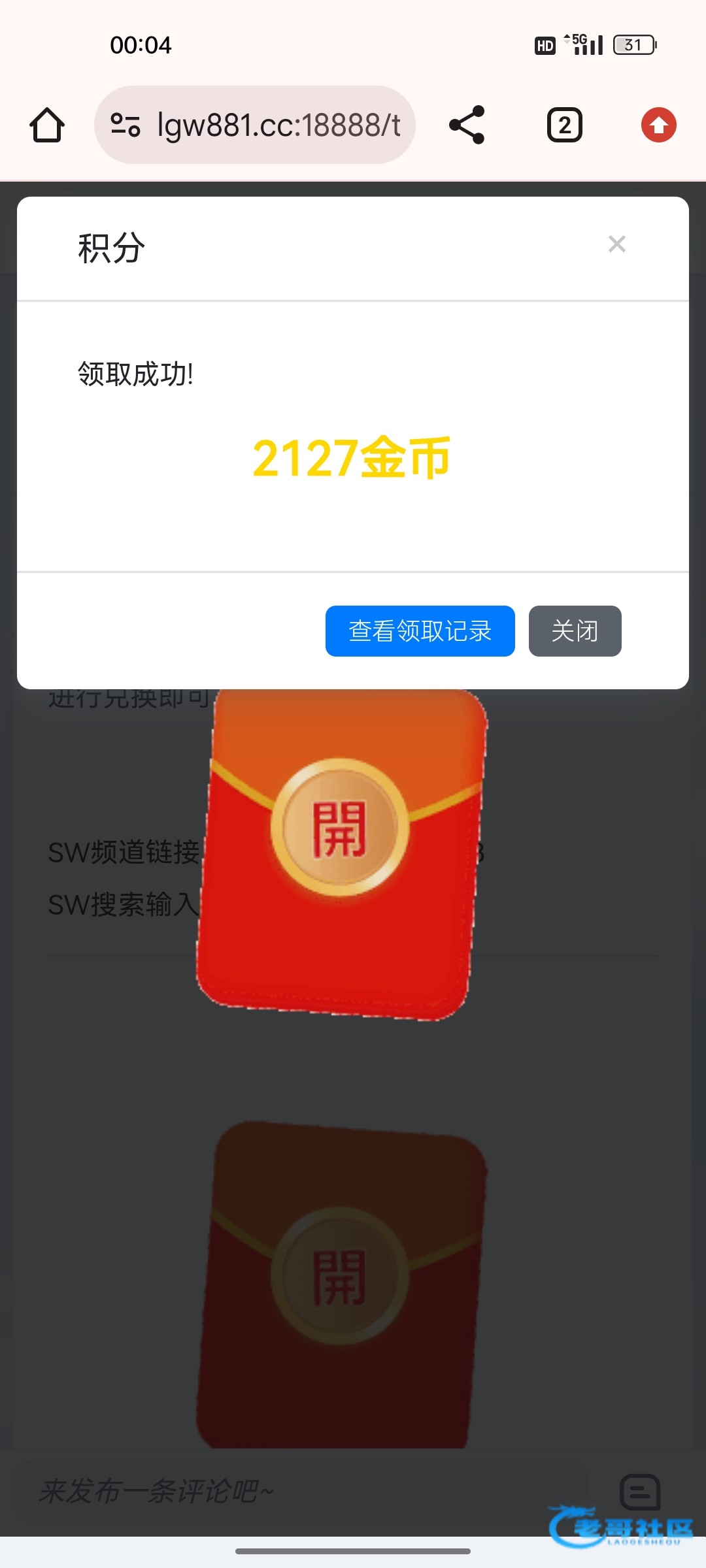Tap the red update arrow icon
The width and height of the screenshot is (706, 1568).
[x=658, y=125]
